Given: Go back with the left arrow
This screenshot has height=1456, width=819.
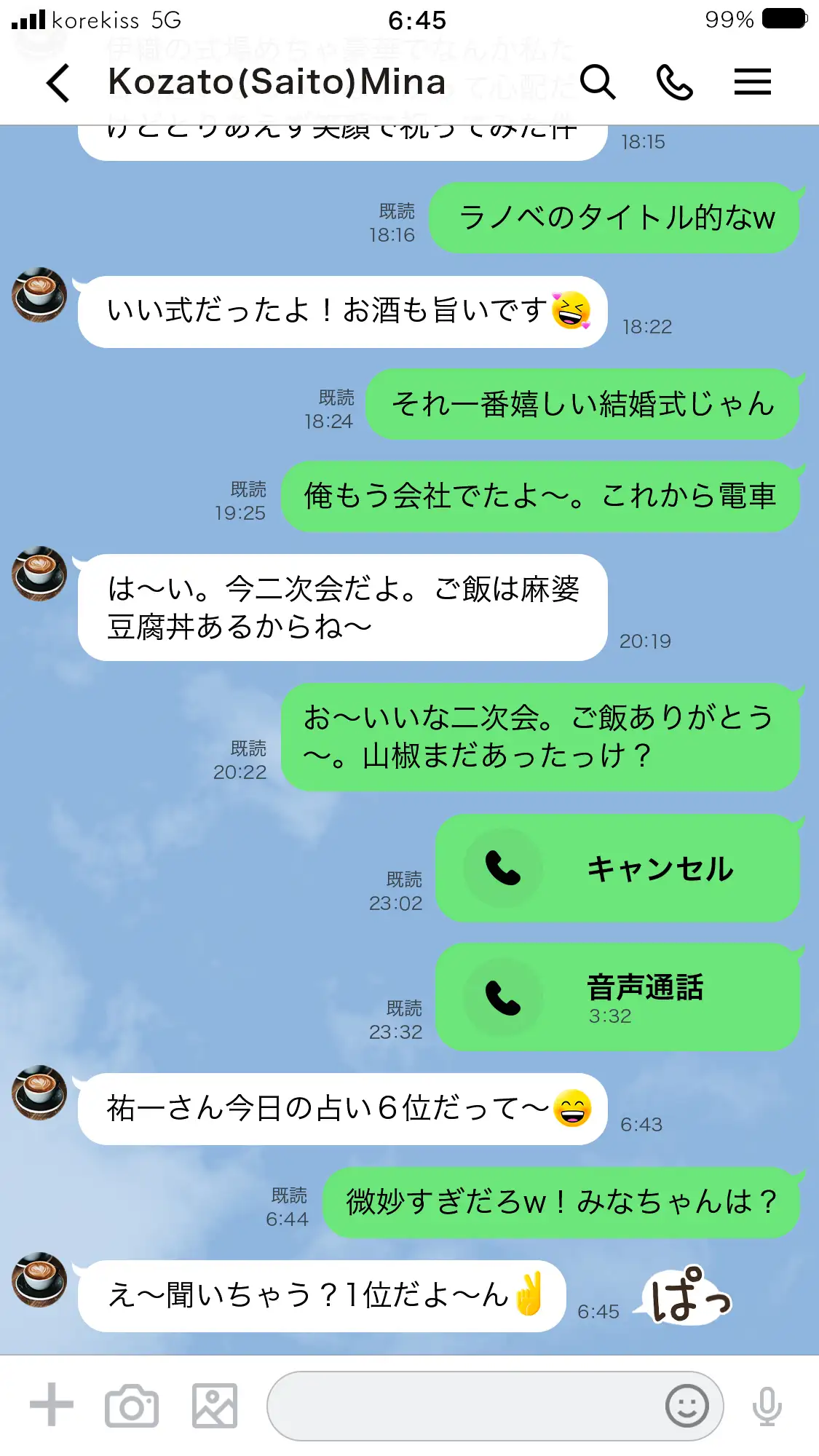Looking at the screenshot, I should pos(58,83).
